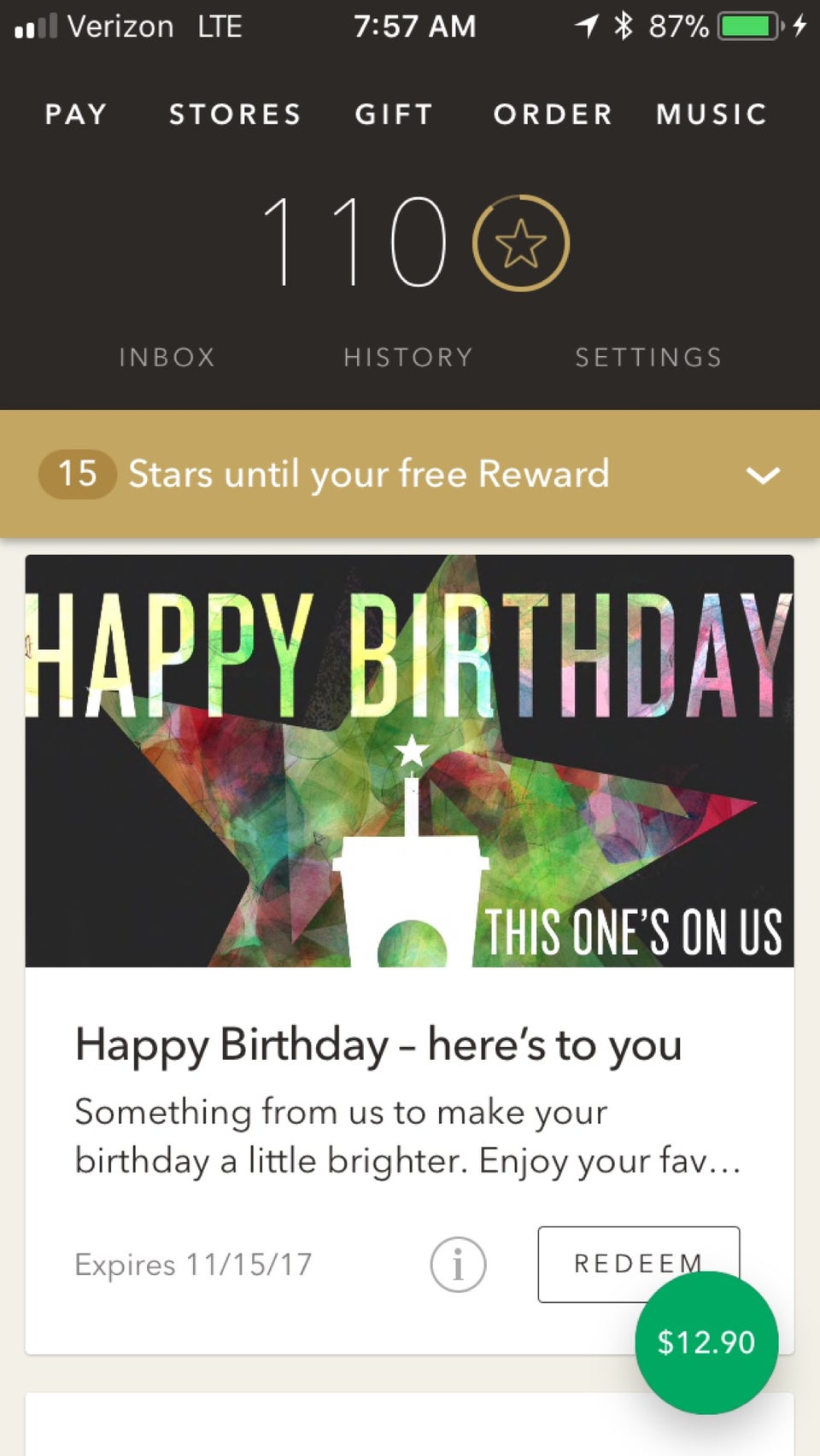
Task: Expand the 15 Stars reward progress banner
Action: [x=410, y=475]
